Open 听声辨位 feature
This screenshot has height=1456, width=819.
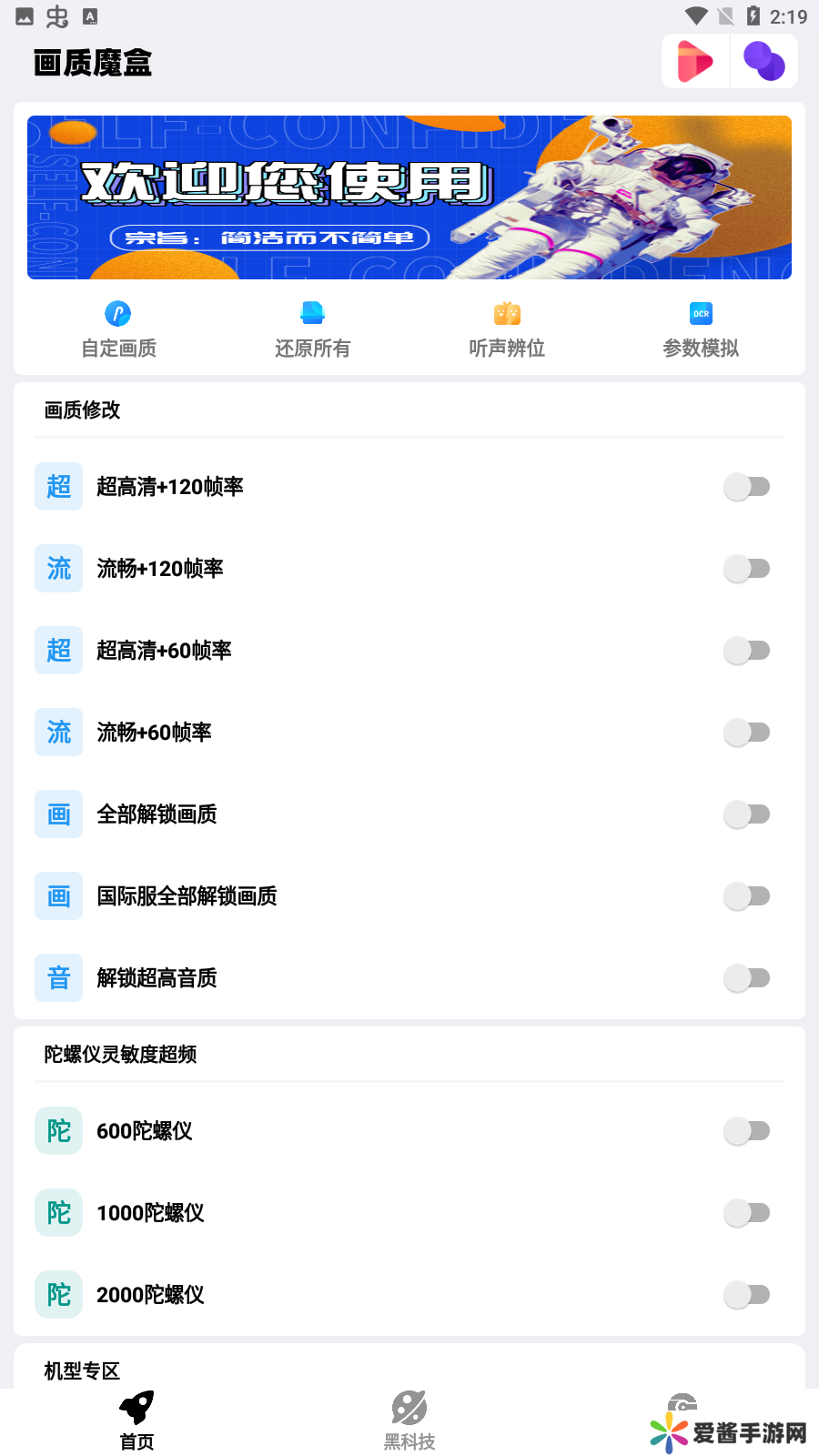[x=507, y=329]
